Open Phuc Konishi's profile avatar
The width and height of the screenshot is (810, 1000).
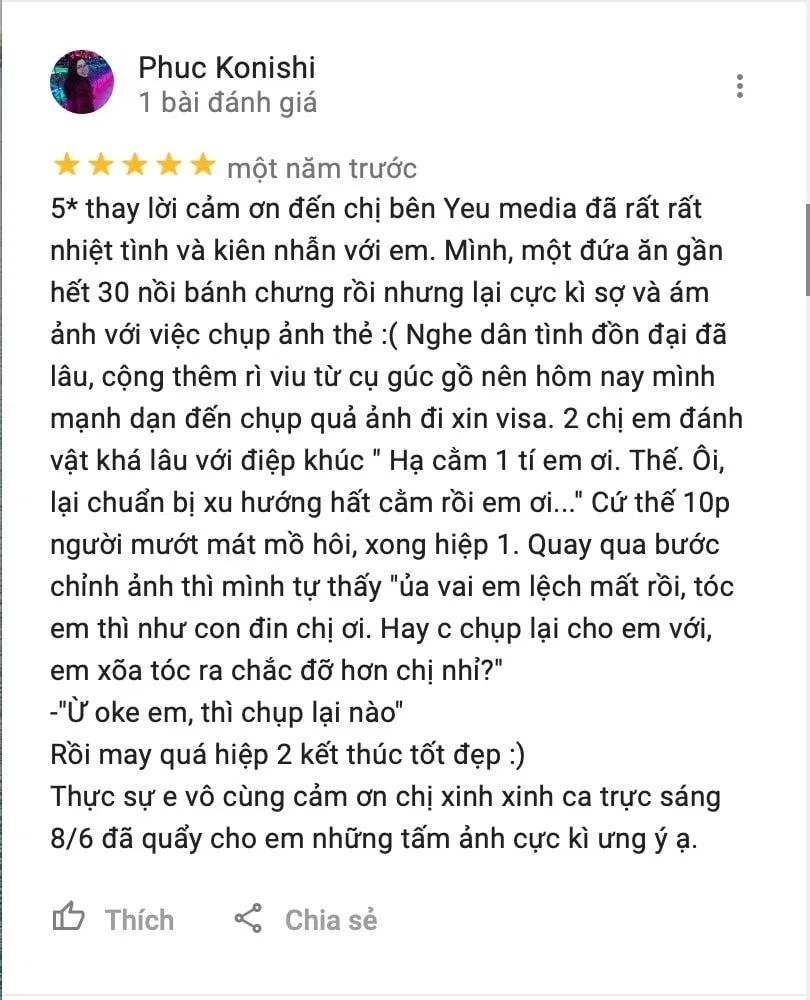(x=84, y=82)
